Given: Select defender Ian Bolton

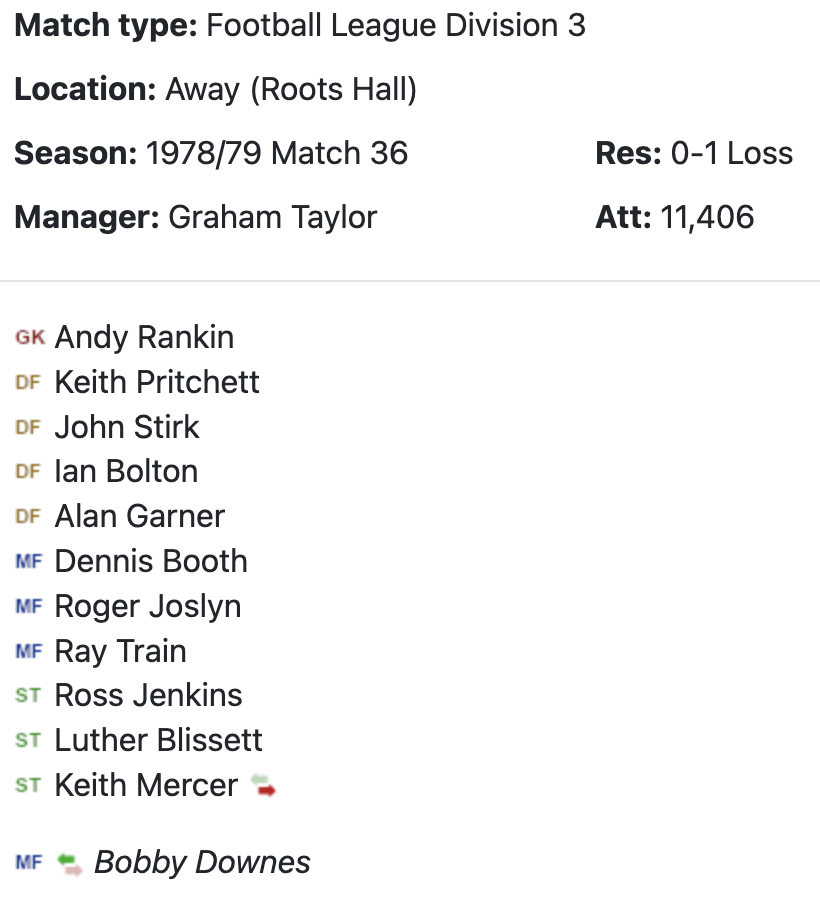Looking at the screenshot, I should (126, 472).
